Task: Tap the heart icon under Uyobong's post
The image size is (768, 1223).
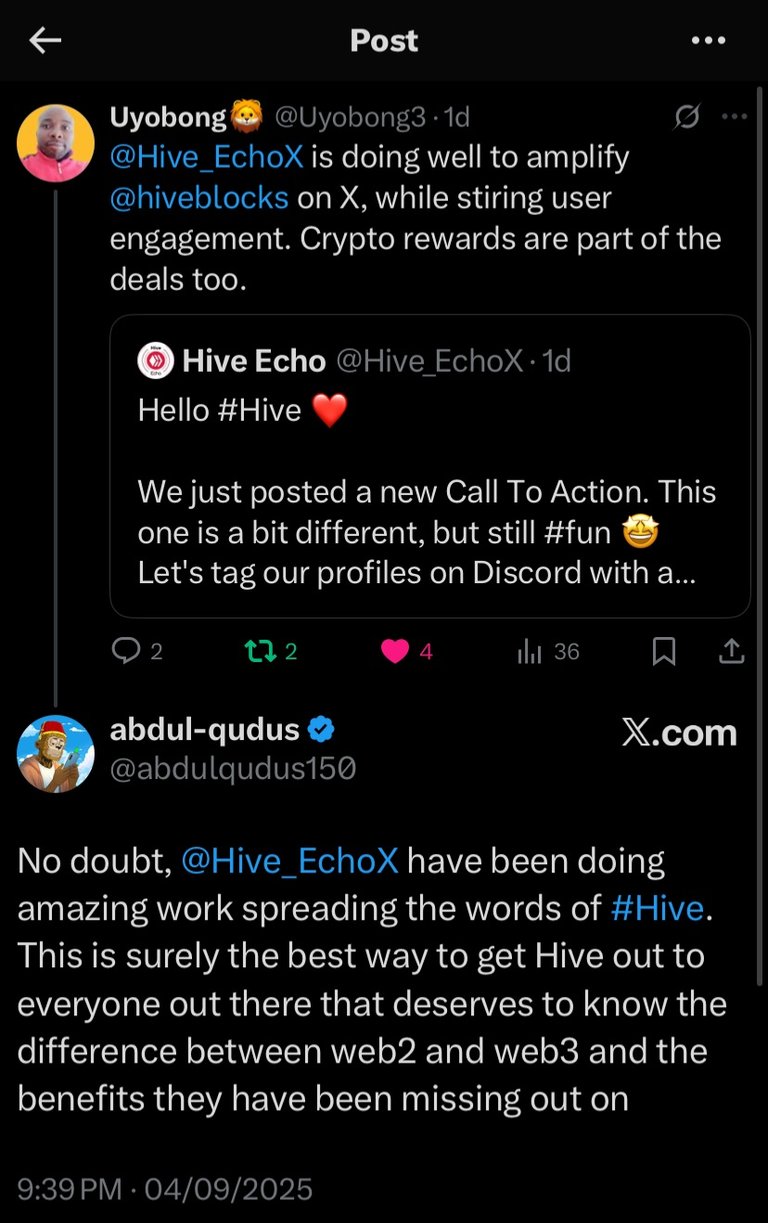Action: (396, 652)
